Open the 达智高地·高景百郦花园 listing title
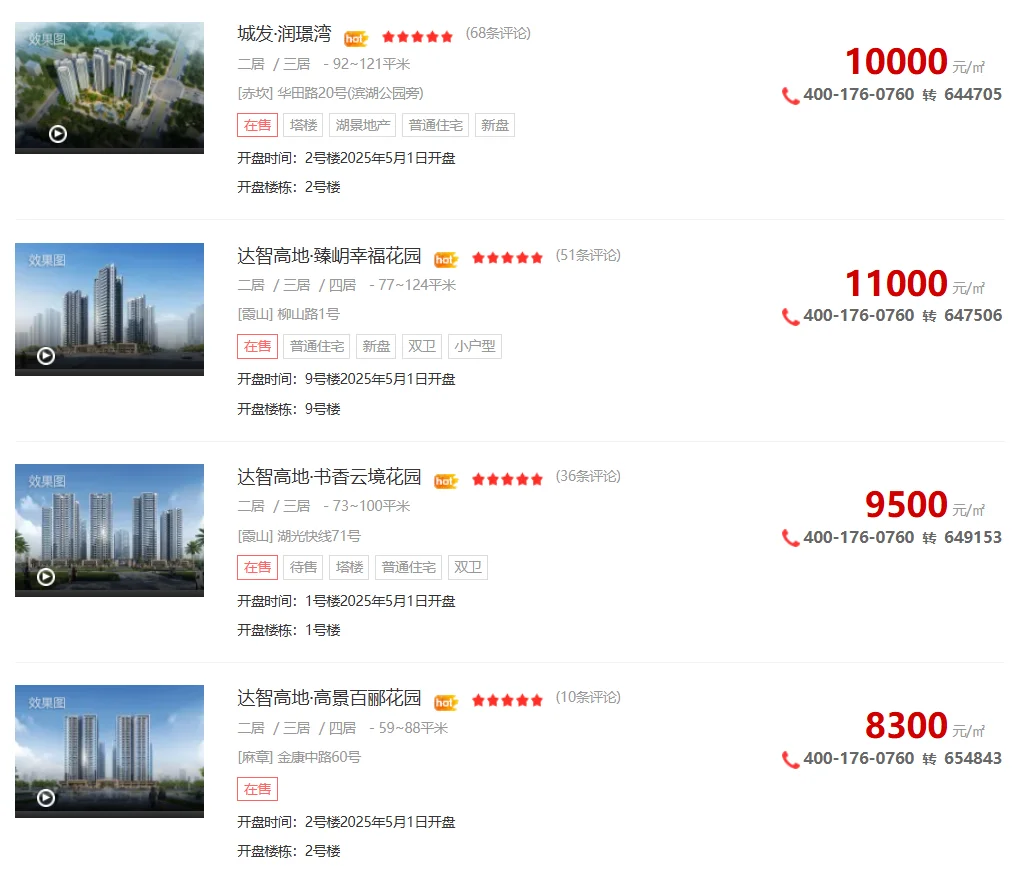Viewport: 1025px width, 869px height. point(329,698)
